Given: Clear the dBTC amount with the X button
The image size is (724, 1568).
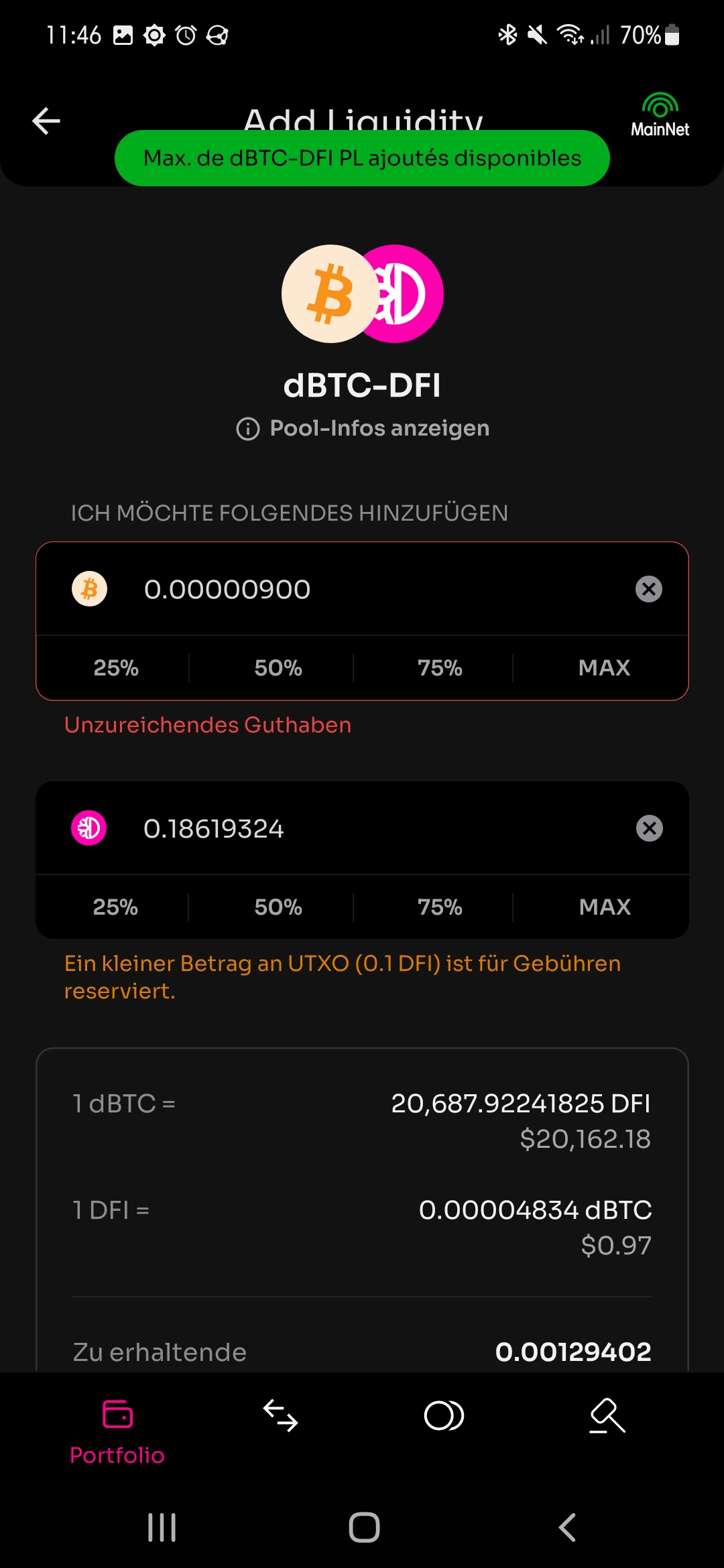Looking at the screenshot, I should point(648,589).
